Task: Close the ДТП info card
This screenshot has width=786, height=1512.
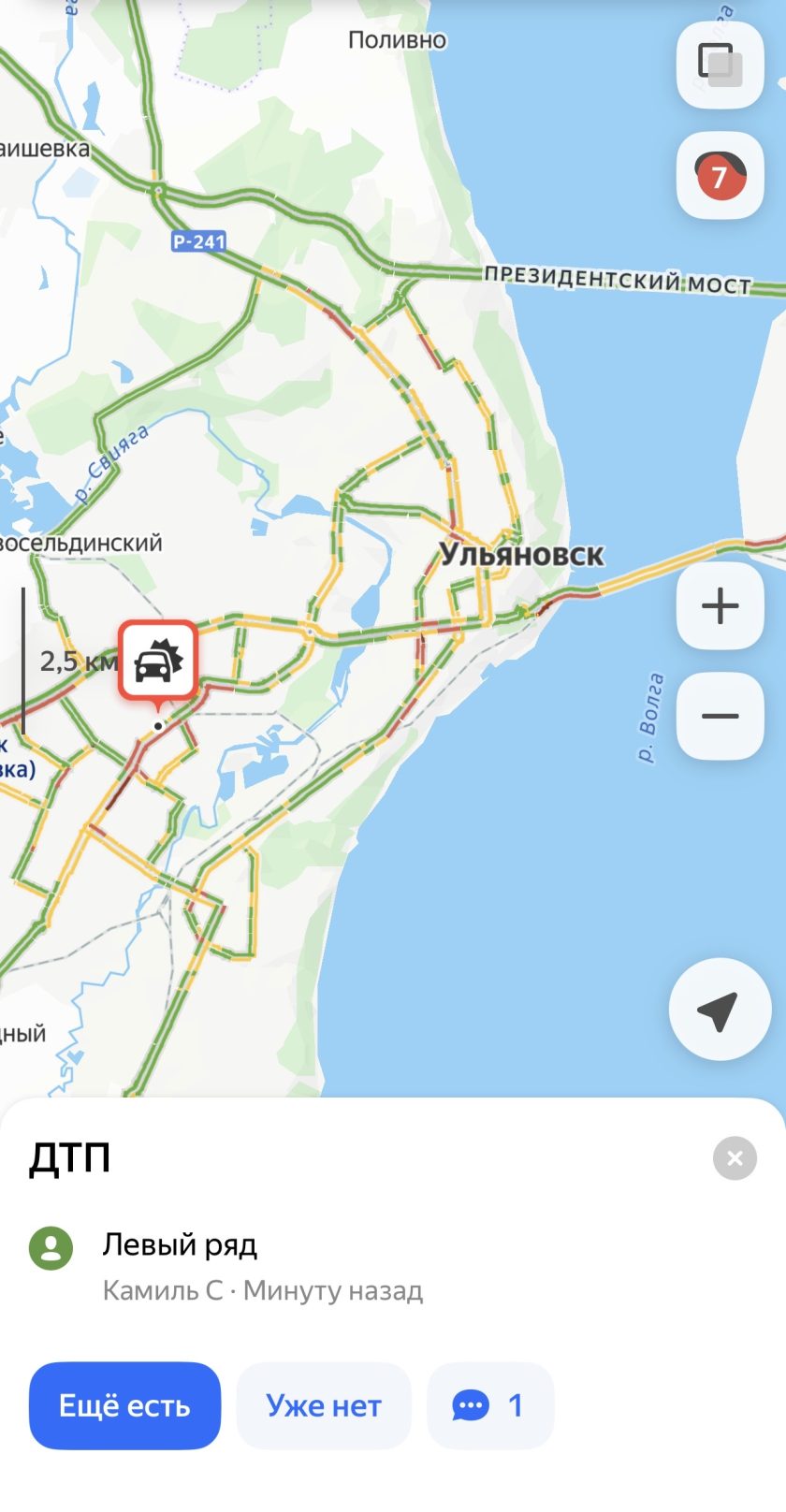Action: (735, 1158)
